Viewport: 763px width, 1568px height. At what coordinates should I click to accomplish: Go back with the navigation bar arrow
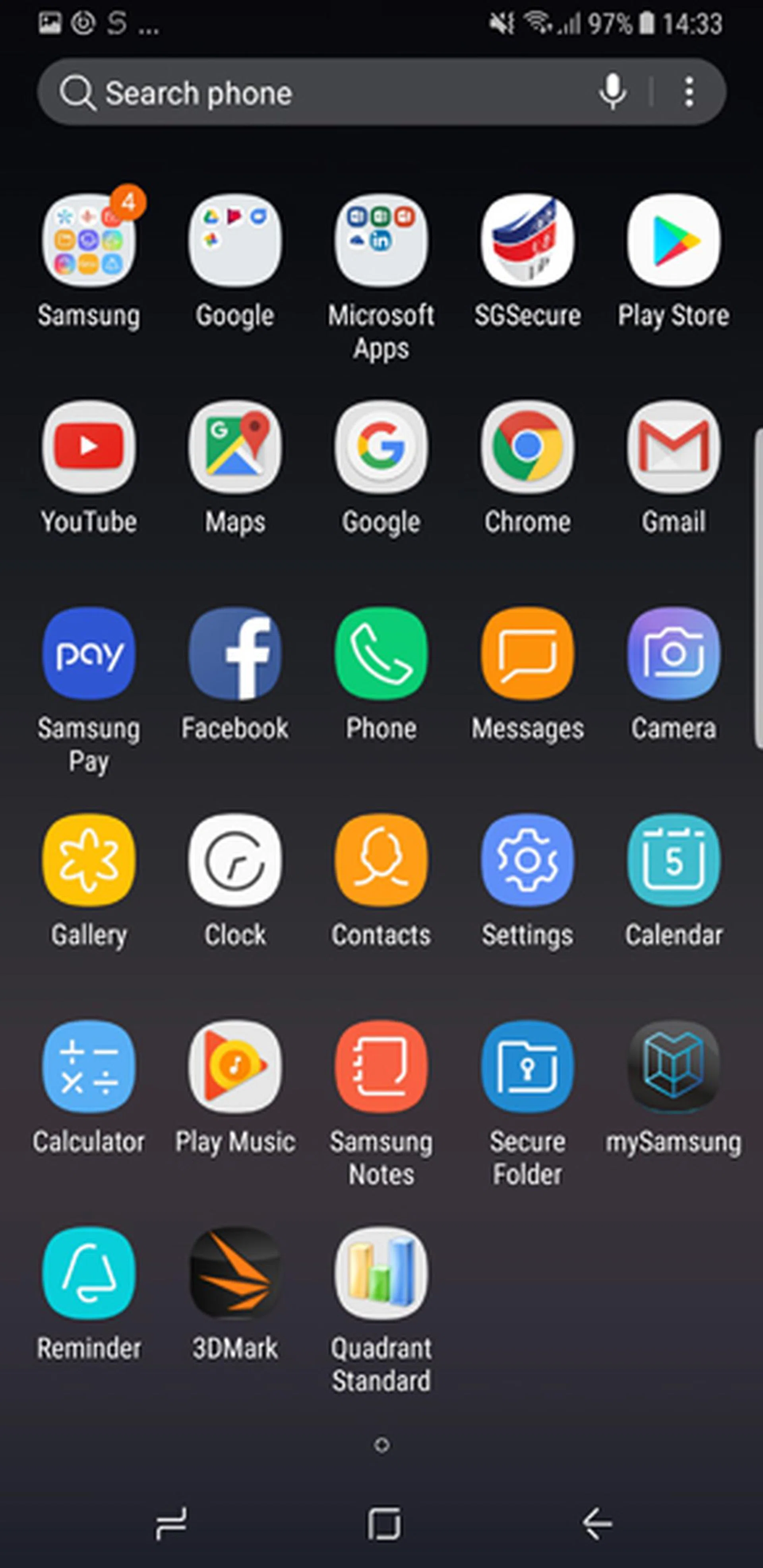(x=596, y=1524)
